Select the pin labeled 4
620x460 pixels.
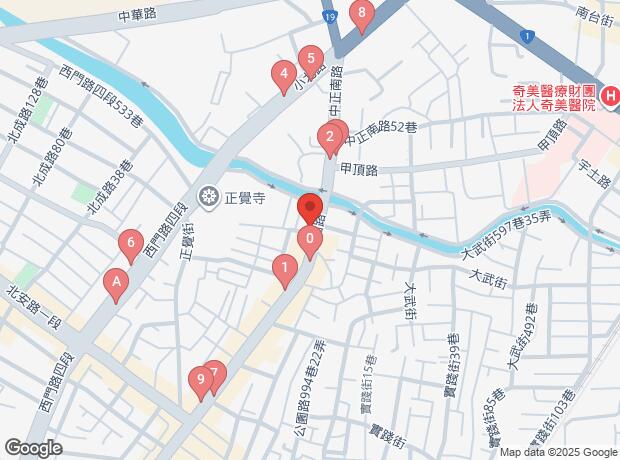pyautogui.click(x=284, y=73)
